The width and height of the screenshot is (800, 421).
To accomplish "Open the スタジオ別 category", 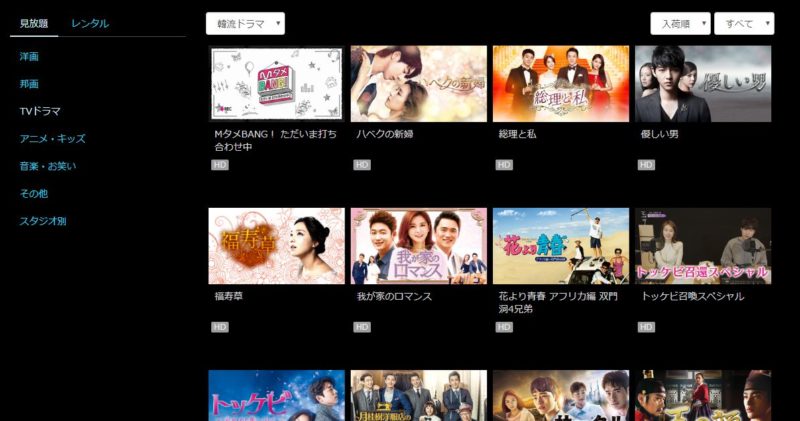I will (x=43, y=220).
